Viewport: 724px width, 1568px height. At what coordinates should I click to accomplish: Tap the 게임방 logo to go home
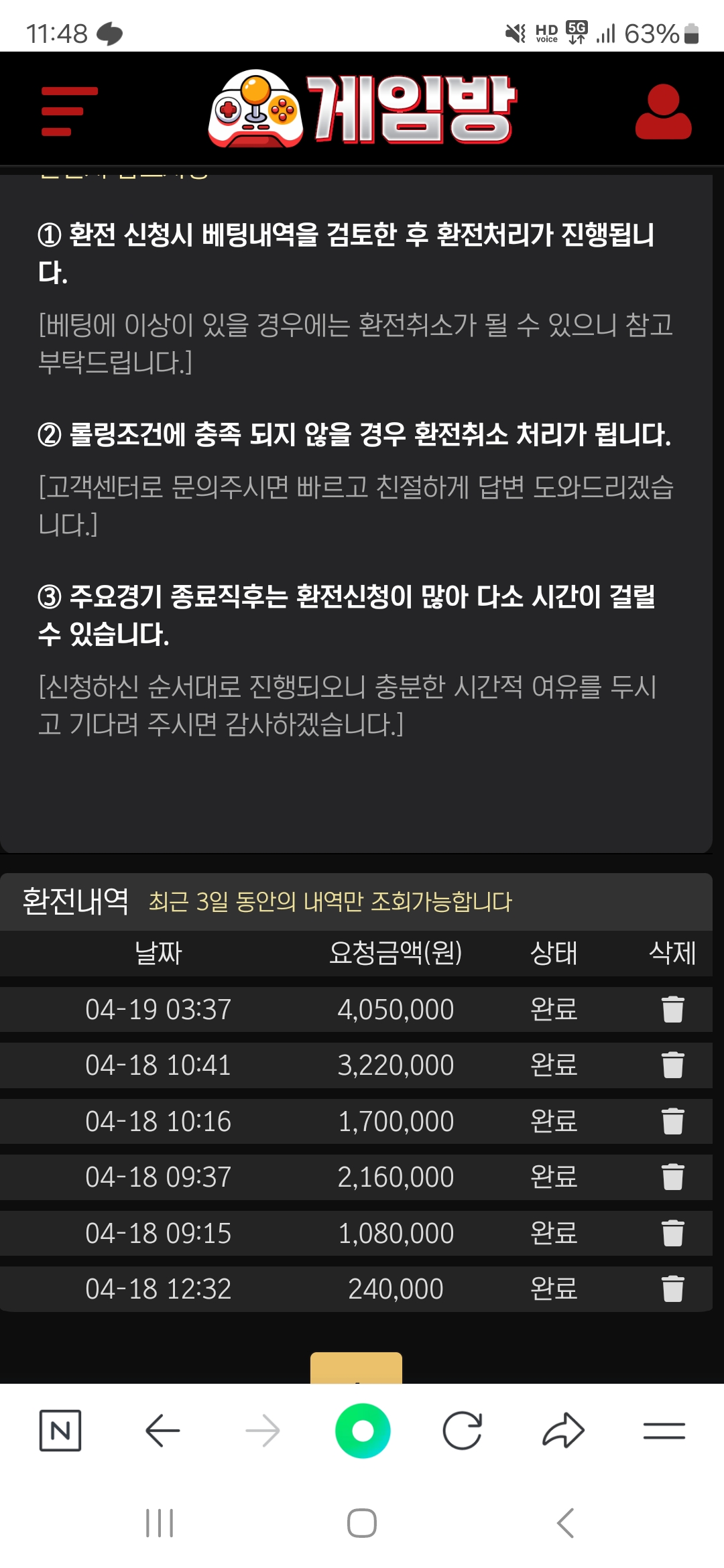(362, 109)
